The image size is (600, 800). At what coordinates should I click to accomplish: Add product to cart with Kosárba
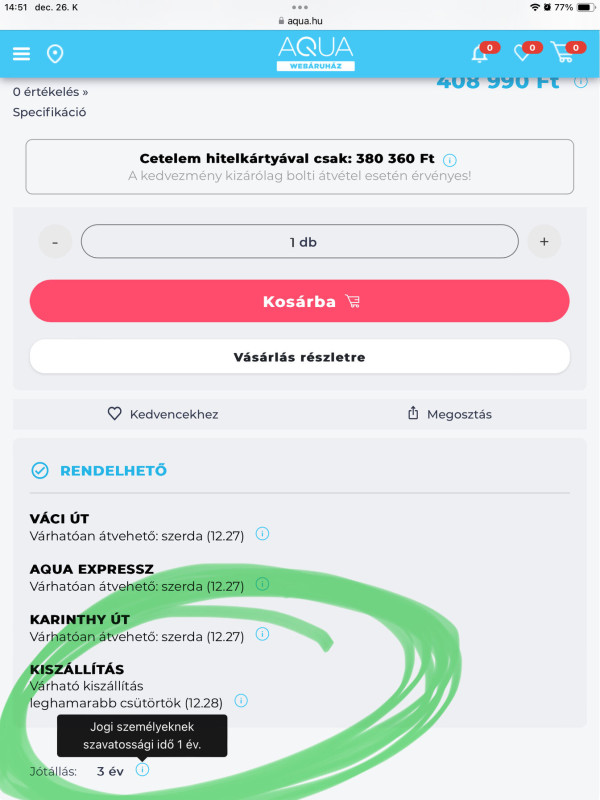tap(300, 301)
